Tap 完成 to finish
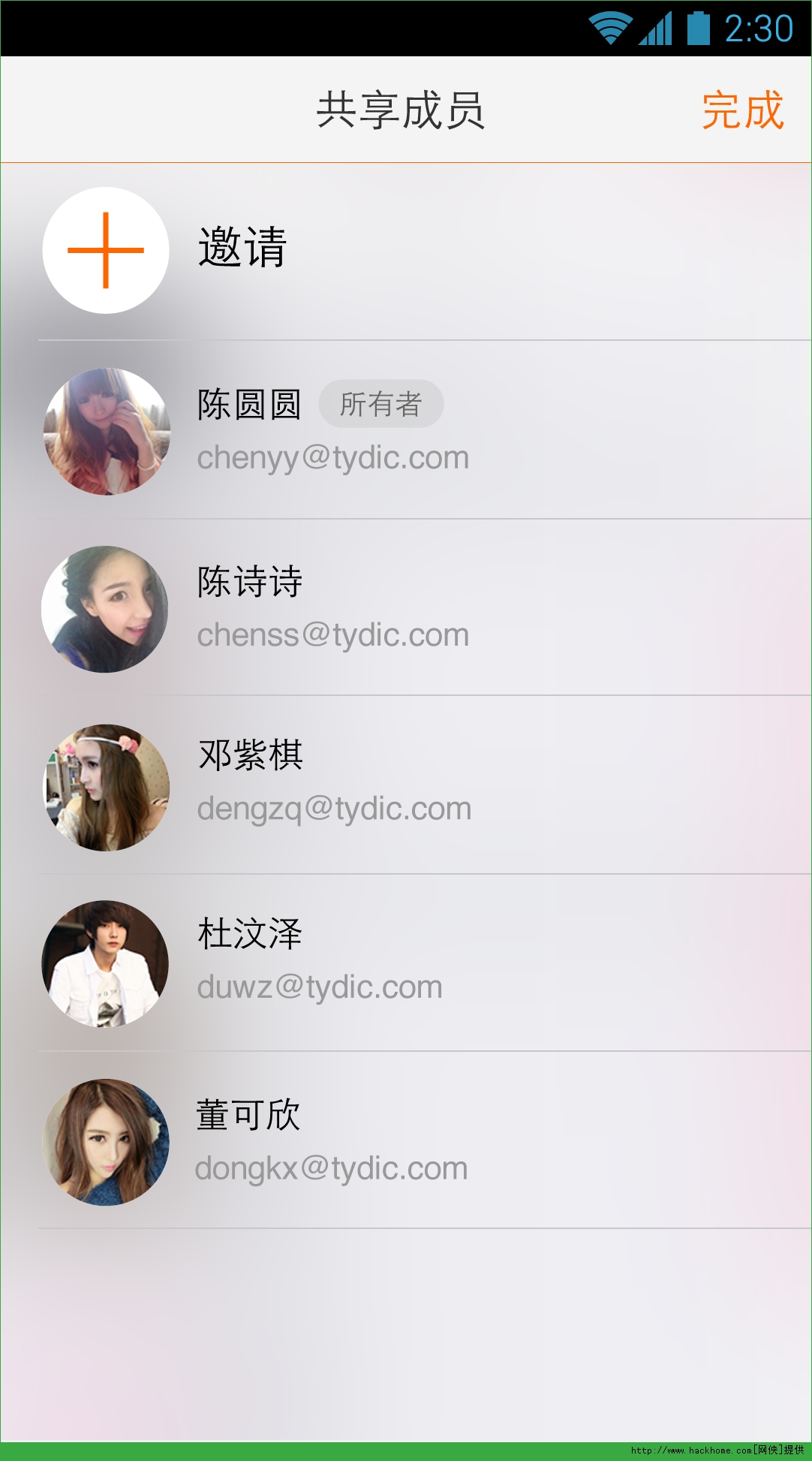 pos(742,110)
